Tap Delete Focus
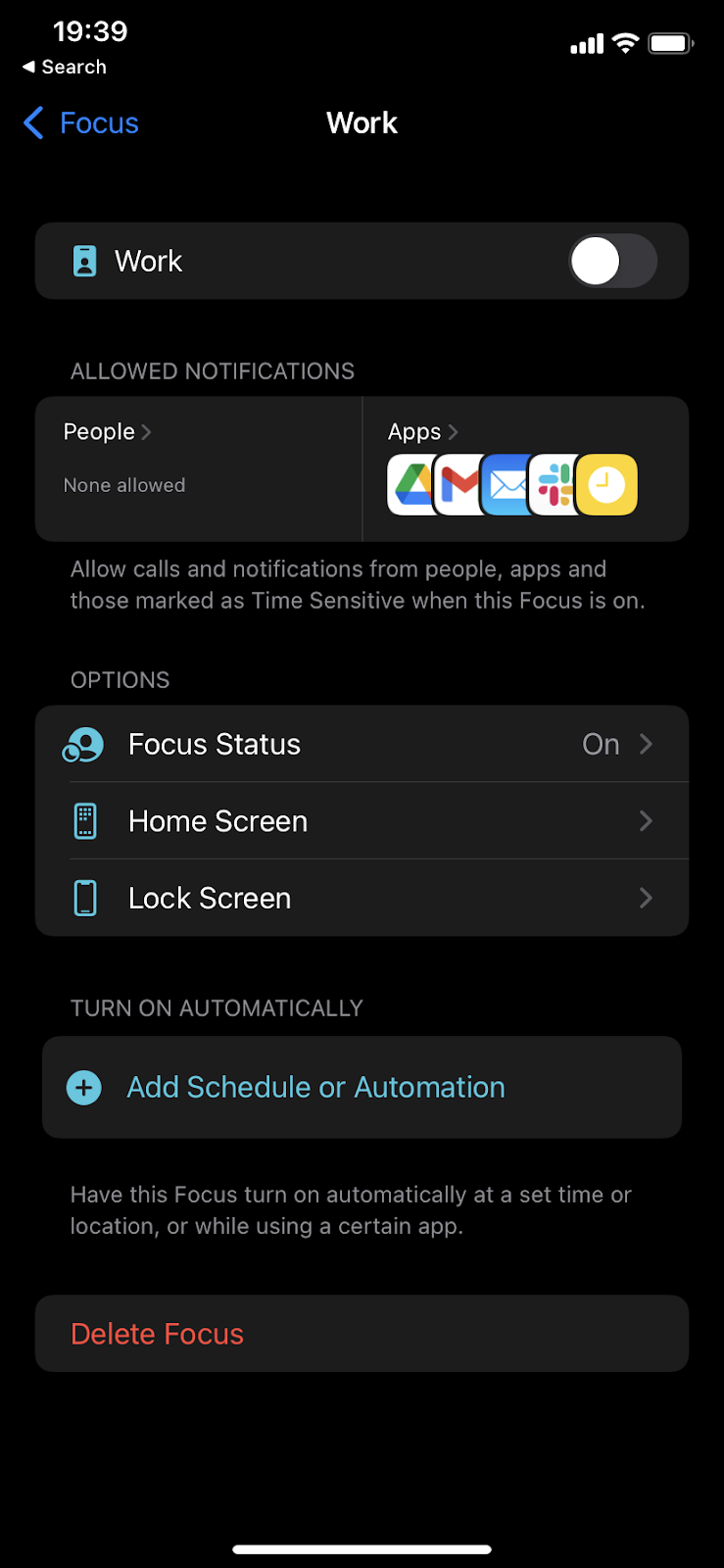This screenshot has width=724, height=1568. [157, 1334]
